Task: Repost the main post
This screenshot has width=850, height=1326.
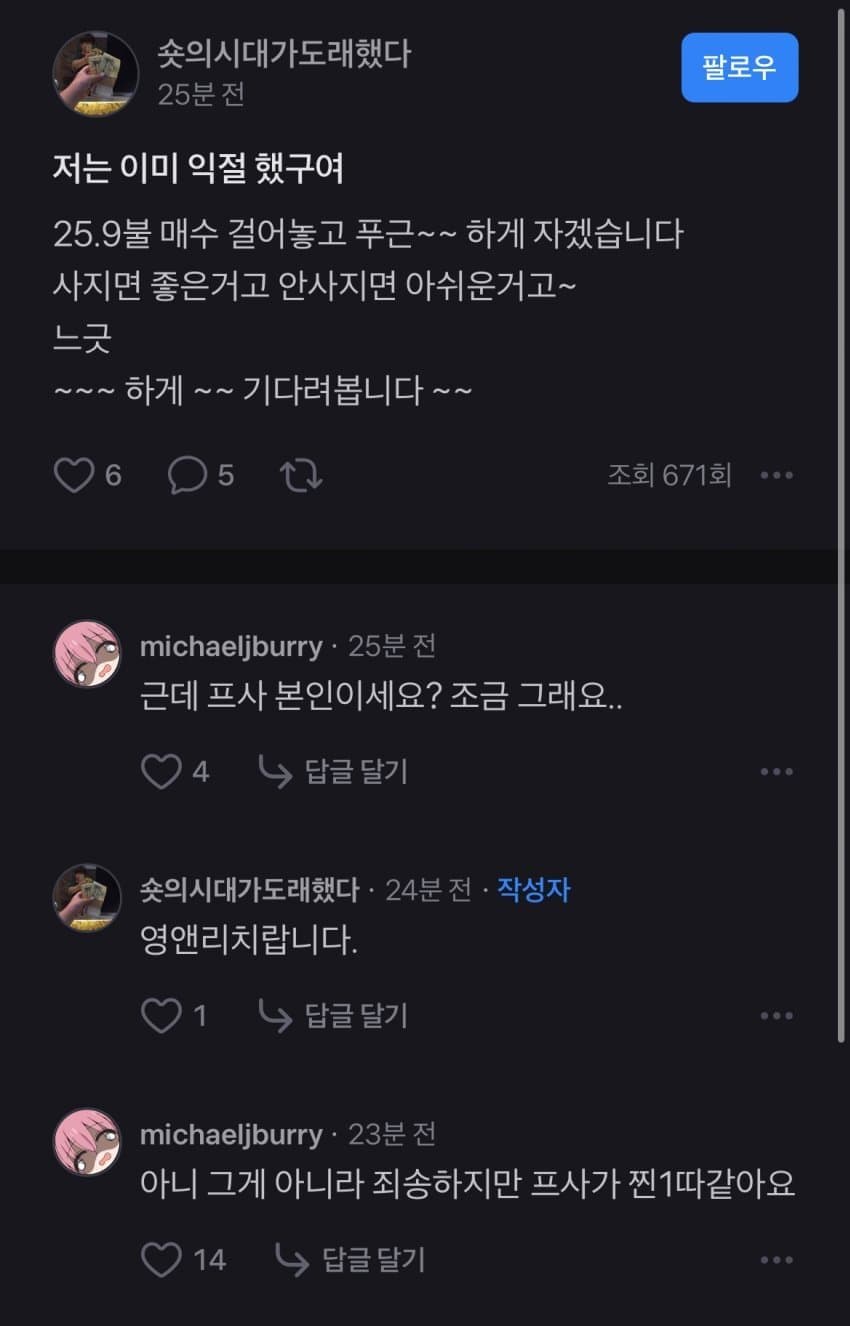Action: point(301,475)
